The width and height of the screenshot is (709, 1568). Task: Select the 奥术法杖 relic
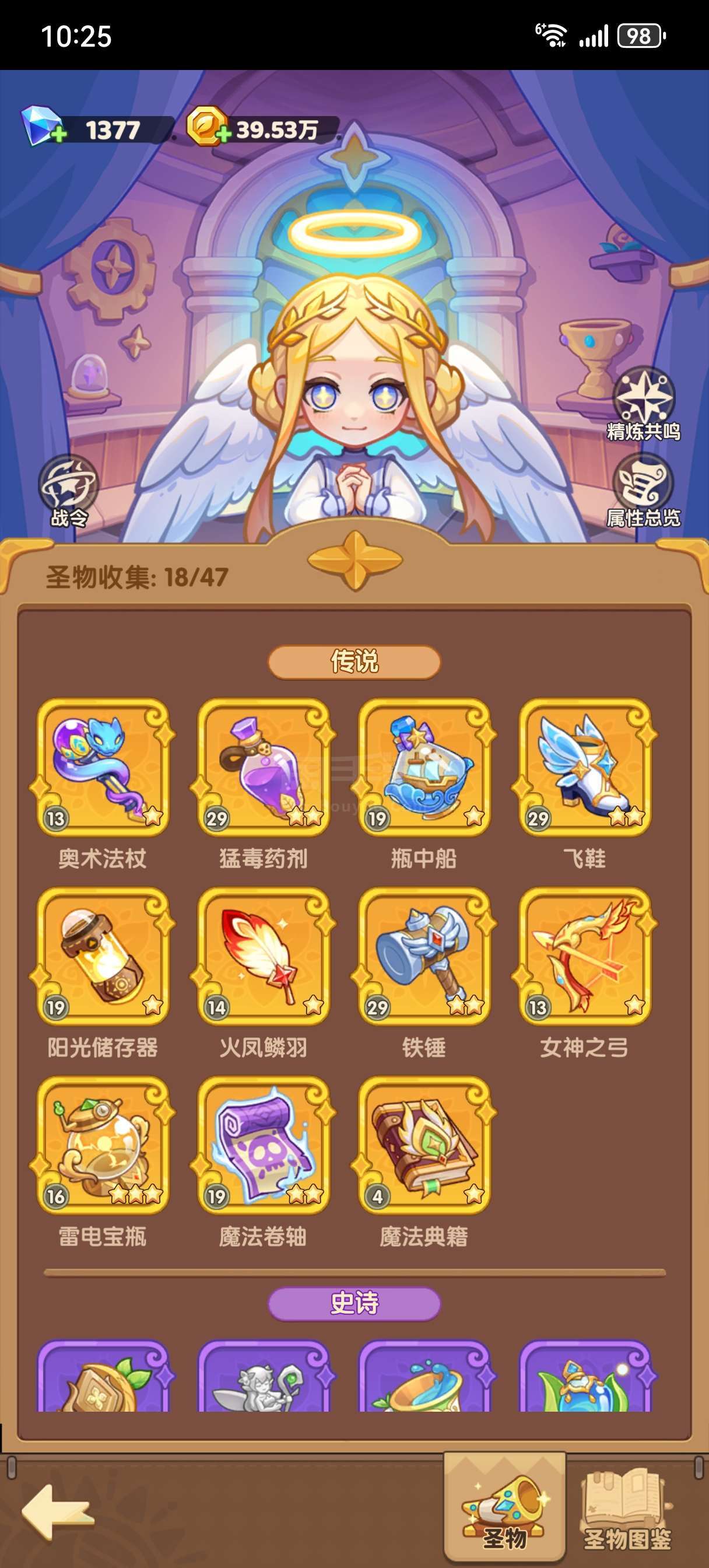coord(102,767)
